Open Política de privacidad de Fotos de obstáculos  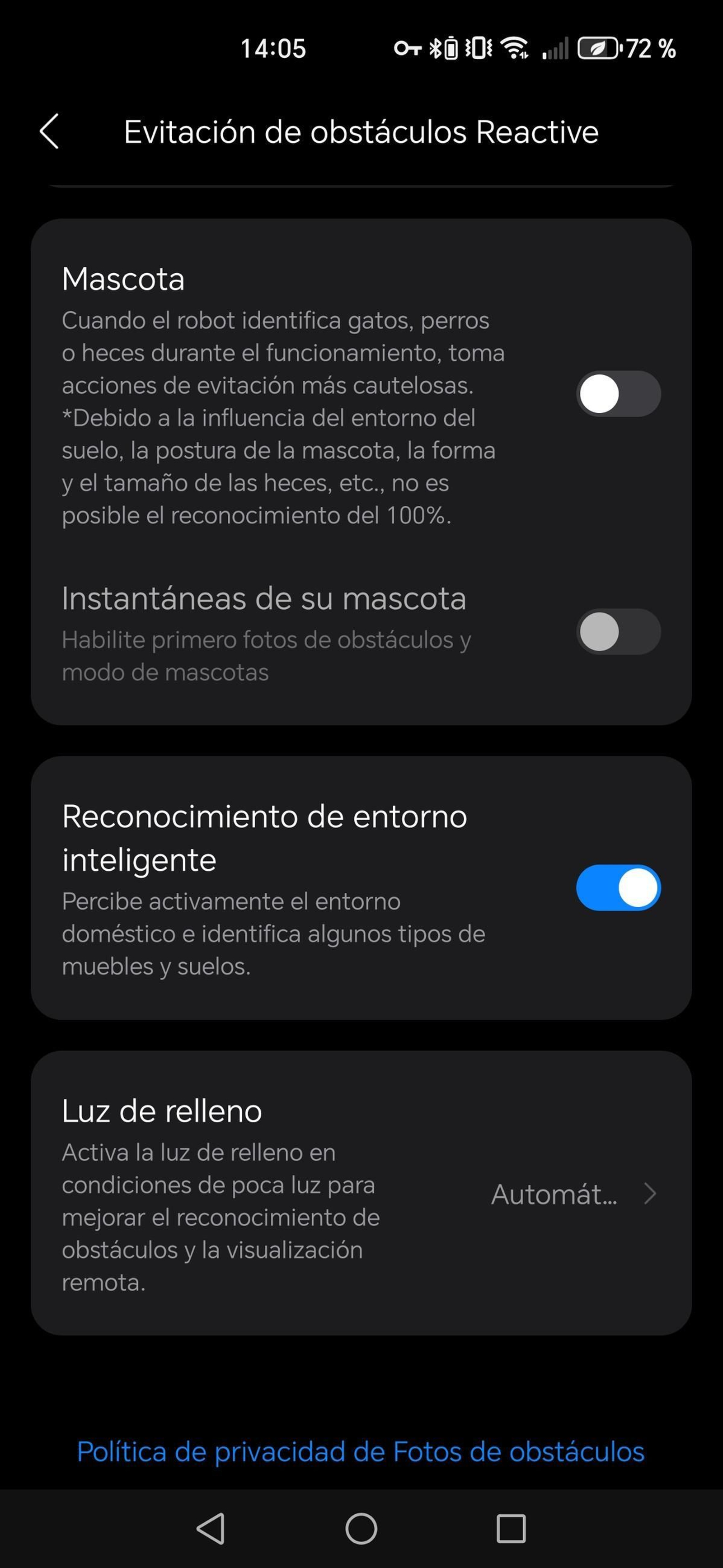tap(361, 1452)
